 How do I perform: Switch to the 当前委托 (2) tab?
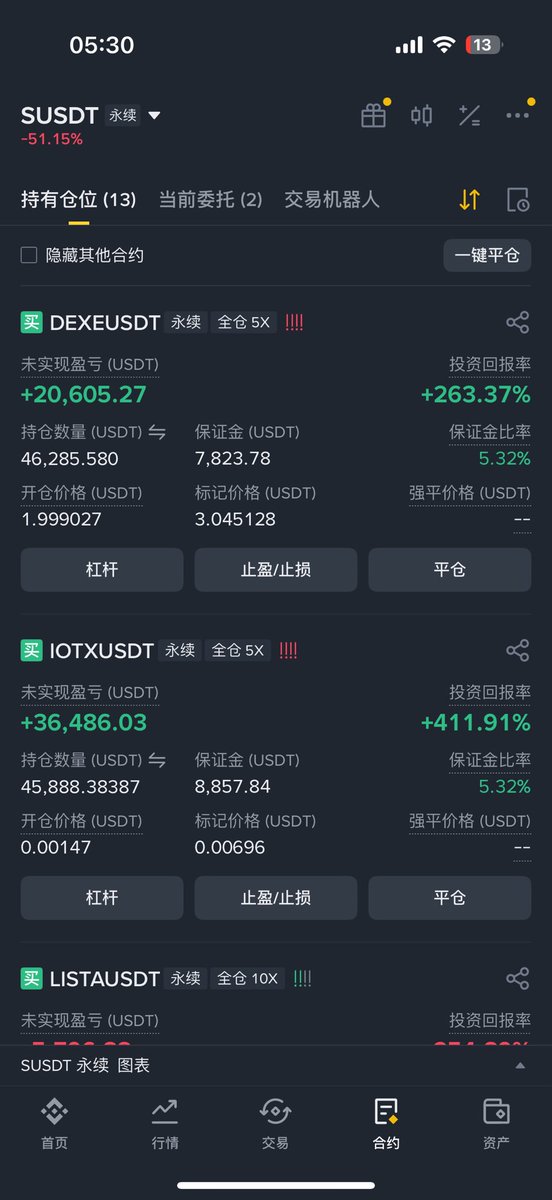tap(210, 200)
